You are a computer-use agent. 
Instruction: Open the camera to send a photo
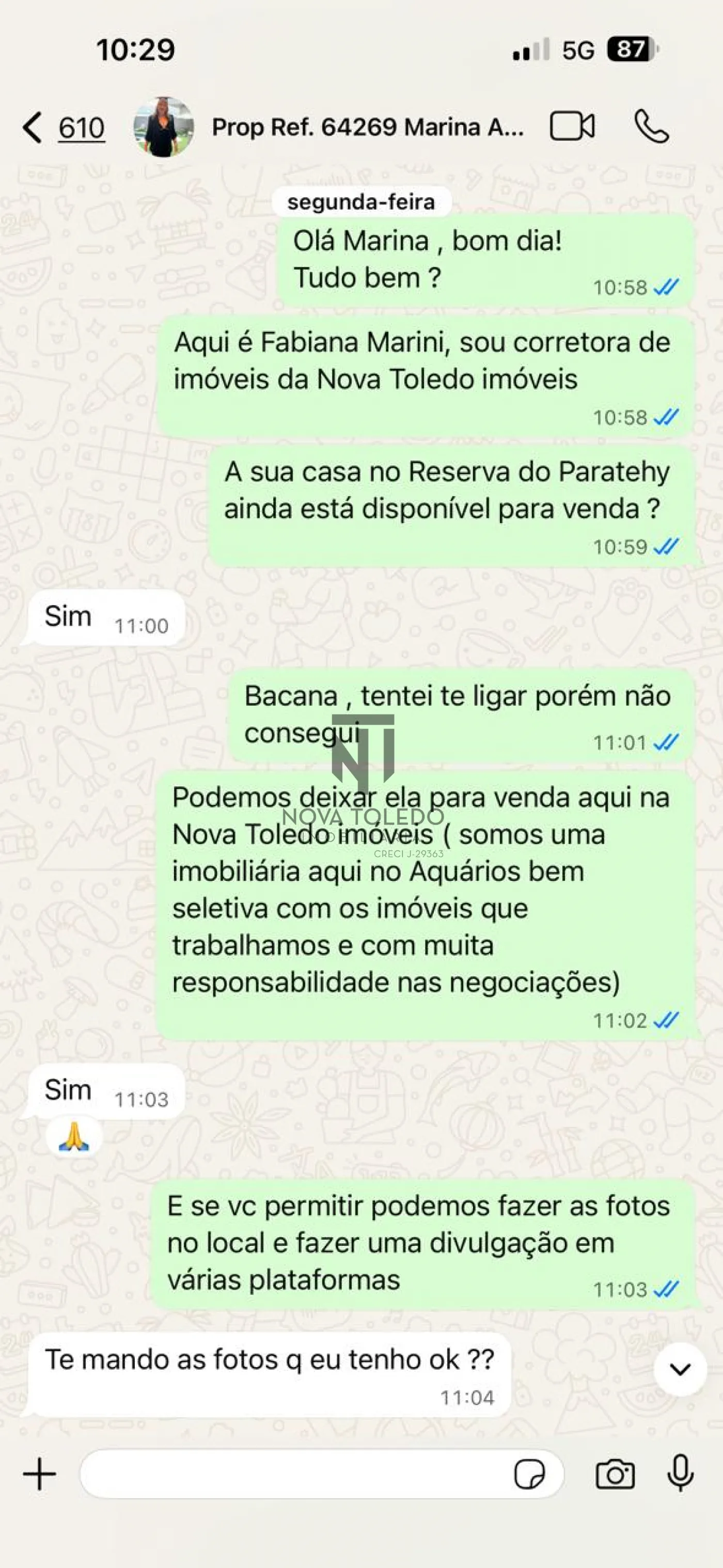click(615, 1474)
